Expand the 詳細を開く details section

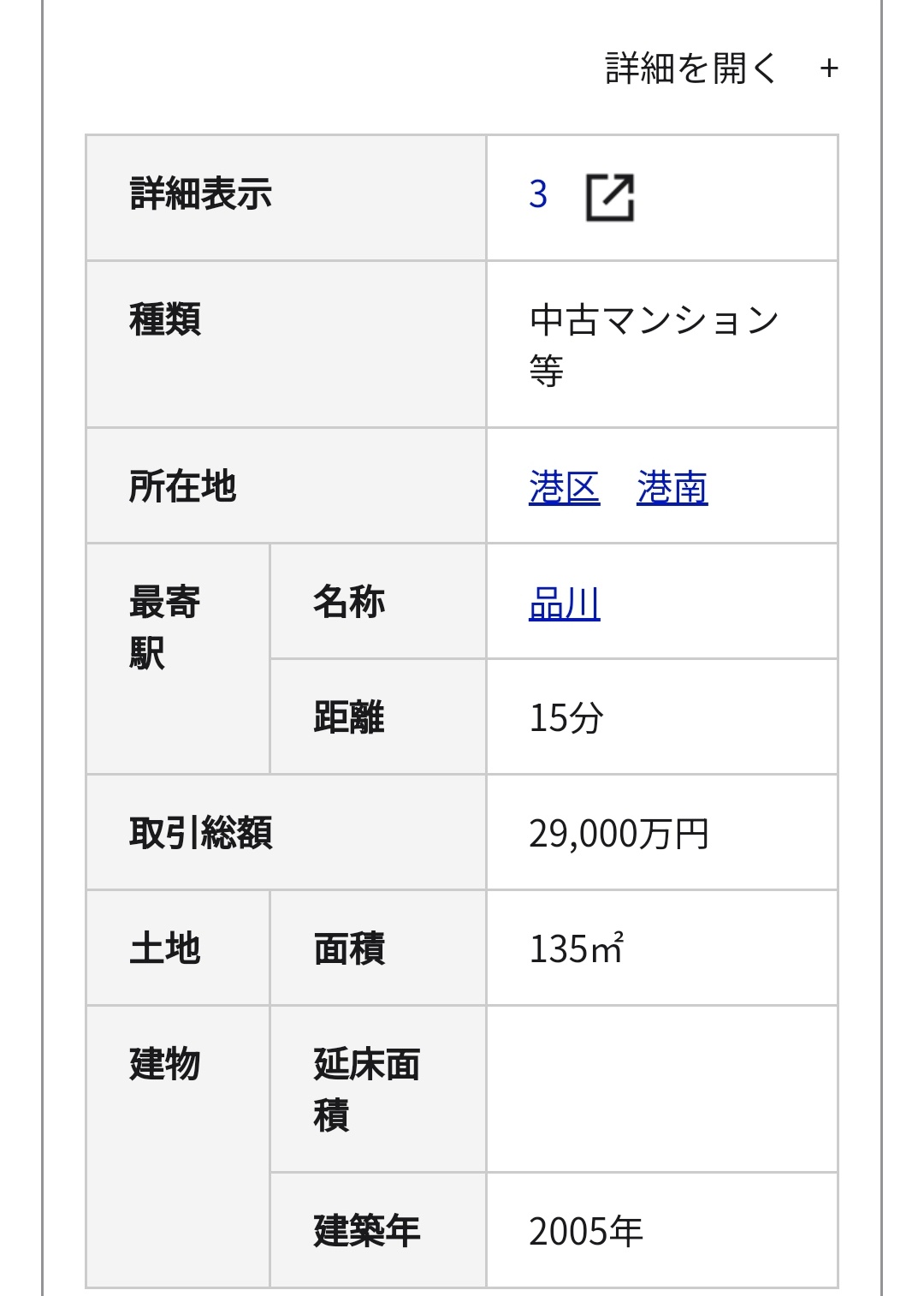[720, 68]
